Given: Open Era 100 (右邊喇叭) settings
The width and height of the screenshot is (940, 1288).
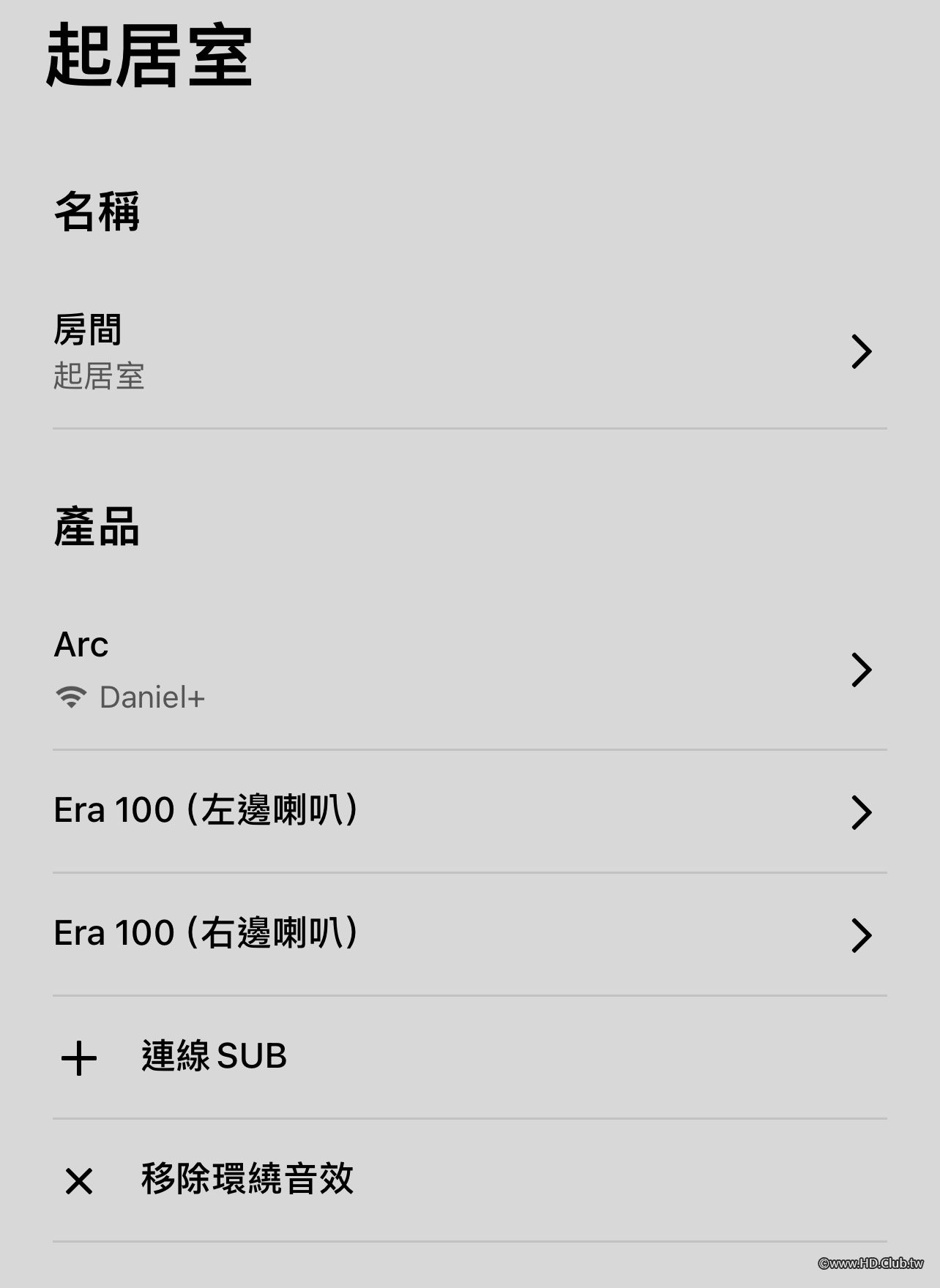Looking at the screenshot, I should (x=469, y=935).
